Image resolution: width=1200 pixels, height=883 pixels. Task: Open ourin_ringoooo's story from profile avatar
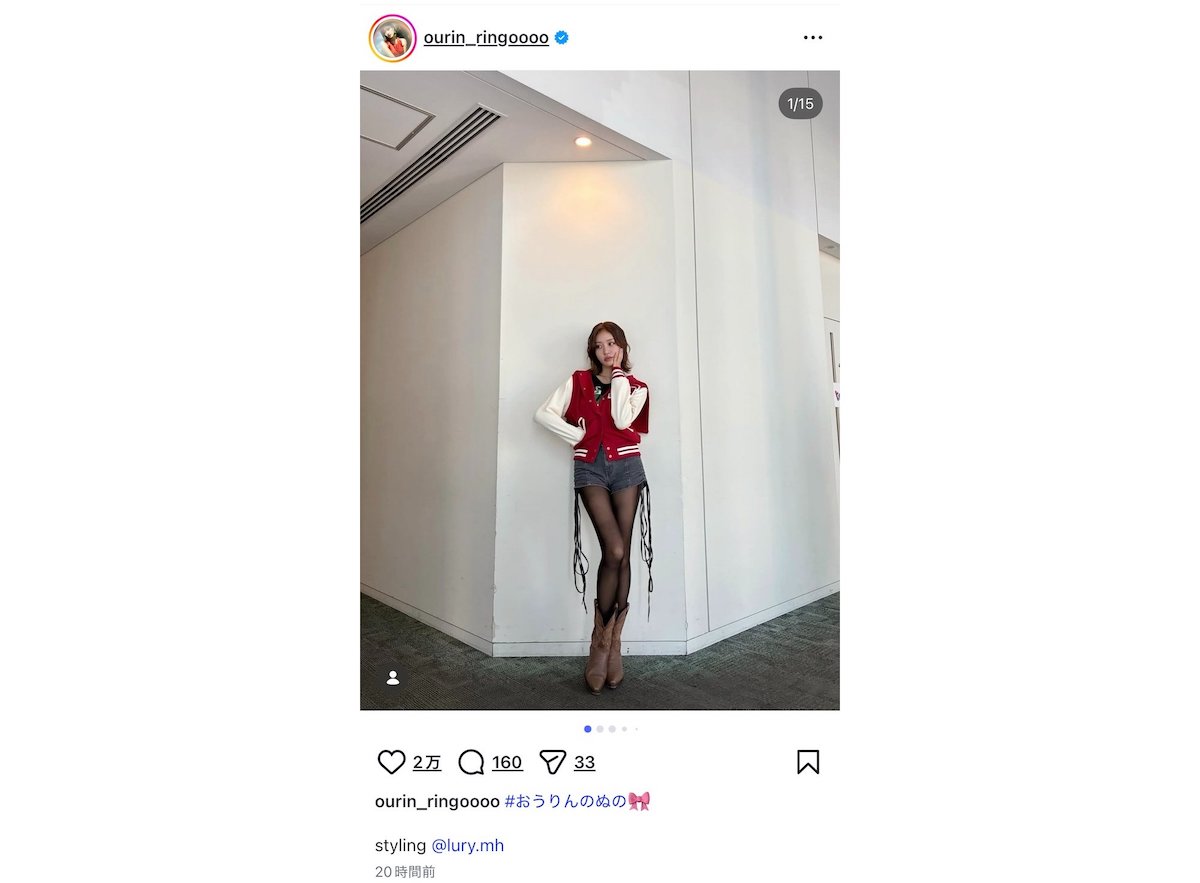click(x=393, y=39)
